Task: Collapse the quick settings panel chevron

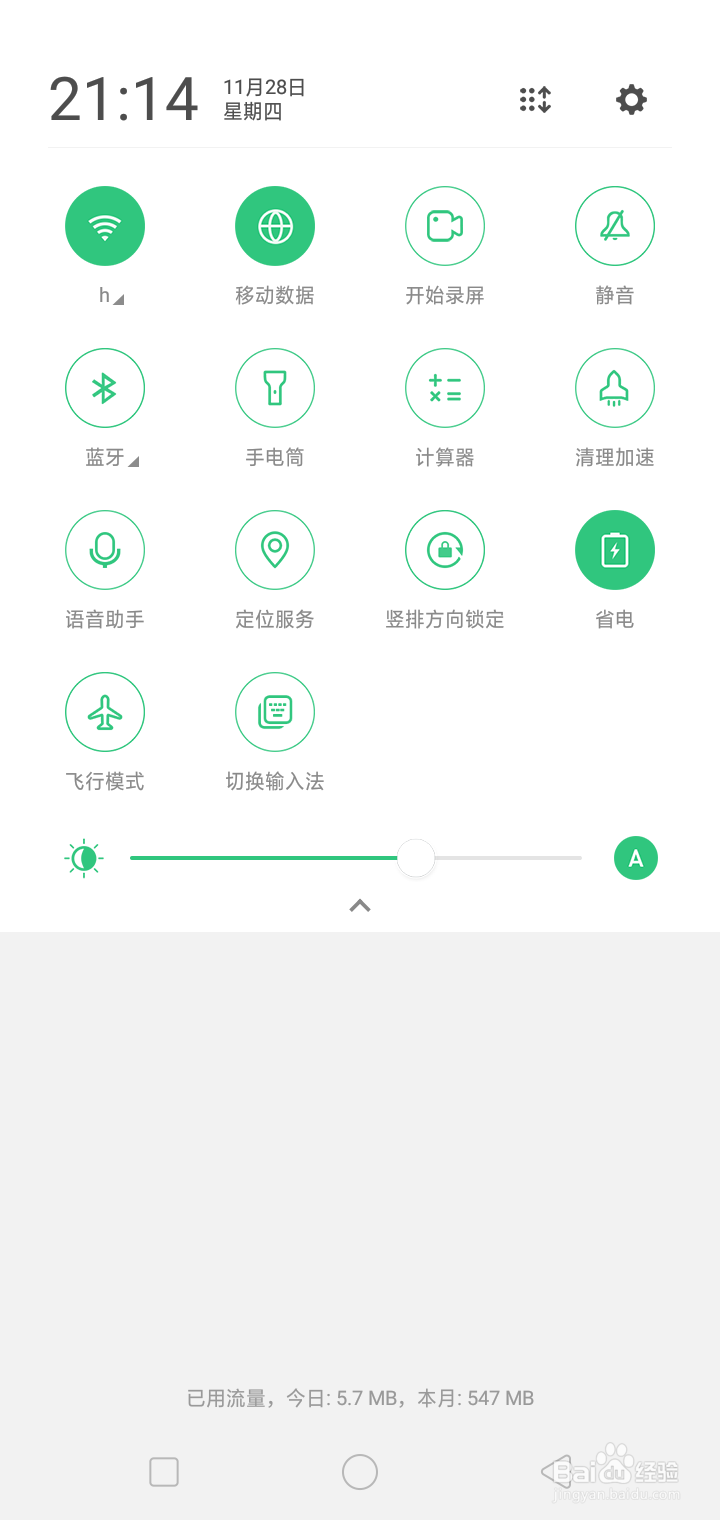Action: 360,906
